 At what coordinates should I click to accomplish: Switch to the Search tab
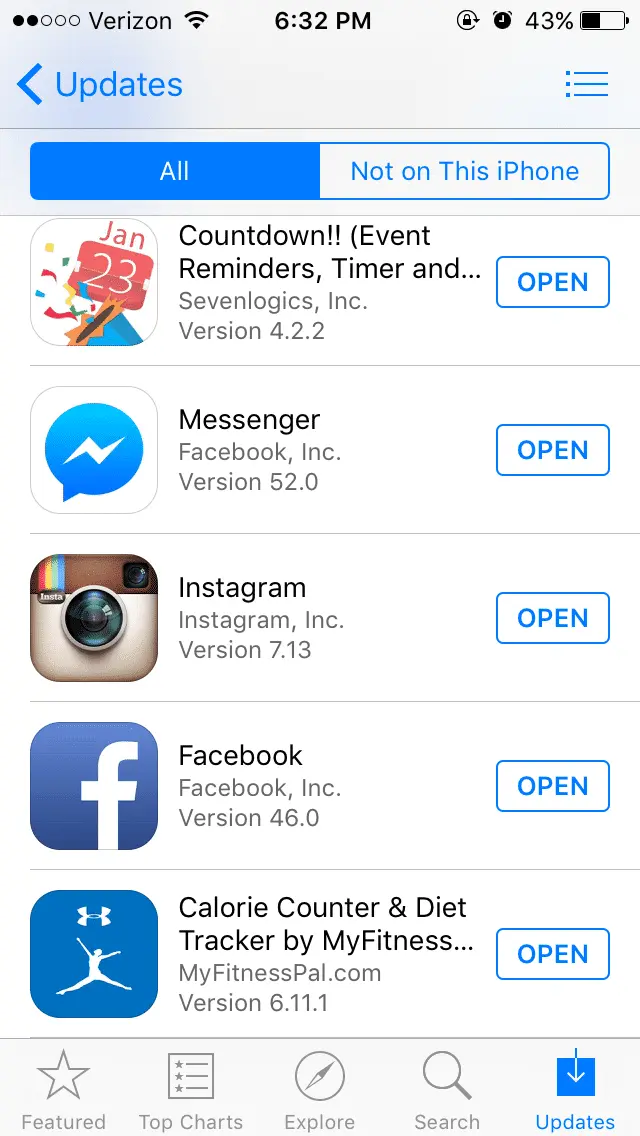pos(447,1090)
